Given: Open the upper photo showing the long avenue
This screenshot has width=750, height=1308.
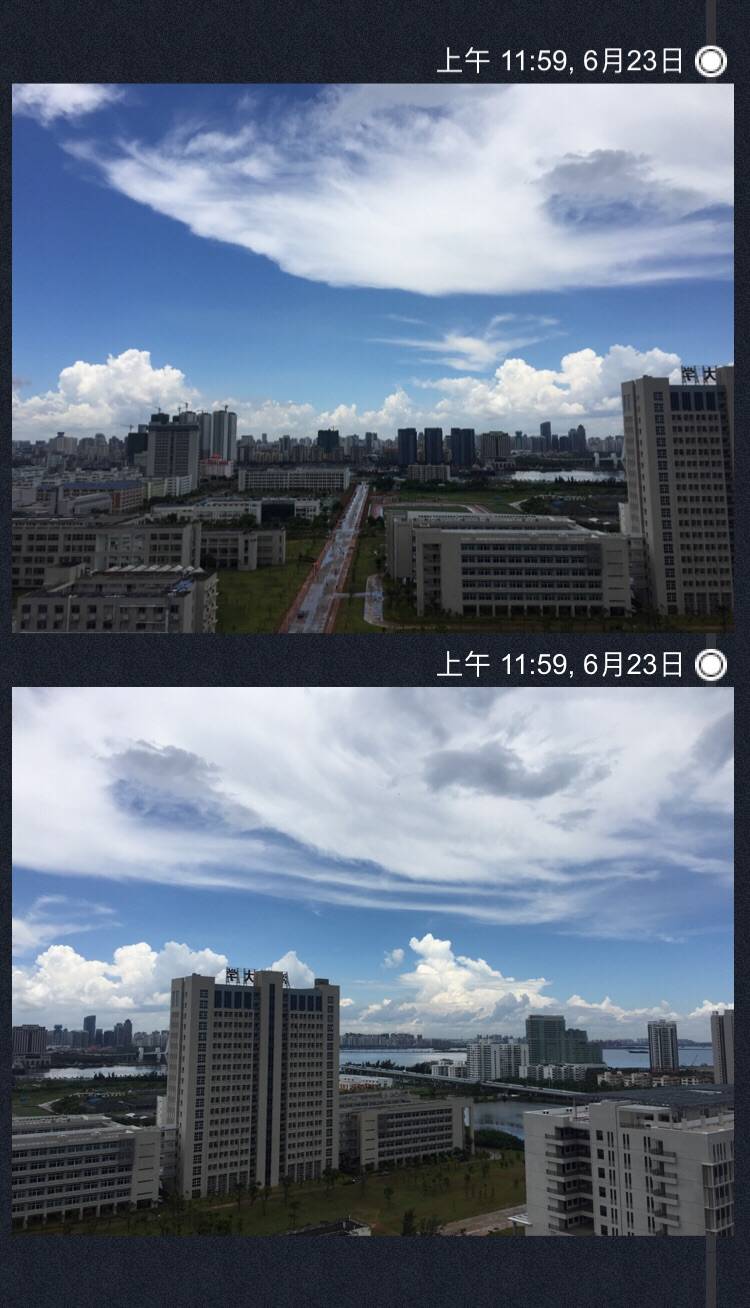Looking at the screenshot, I should 372,358.
